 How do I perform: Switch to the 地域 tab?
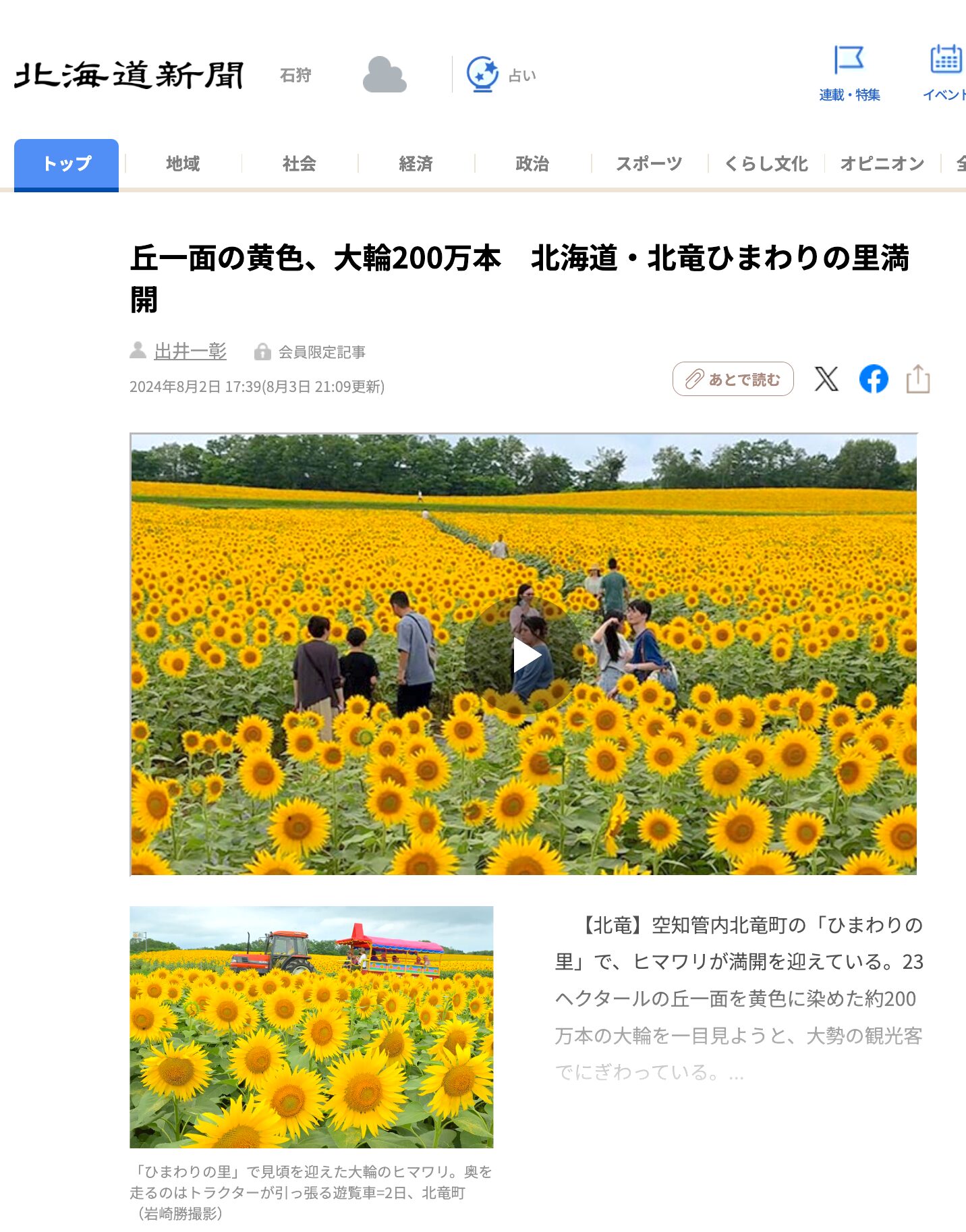[x=182, y=164]
